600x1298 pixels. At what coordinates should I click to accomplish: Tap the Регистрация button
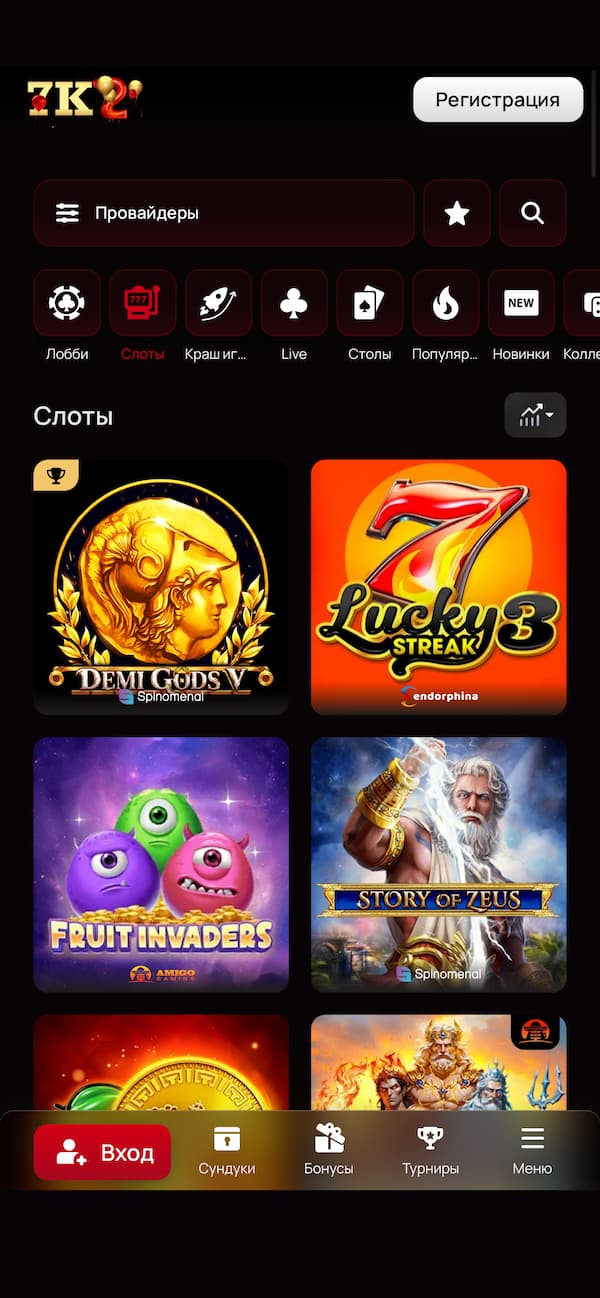click(497, 100)
